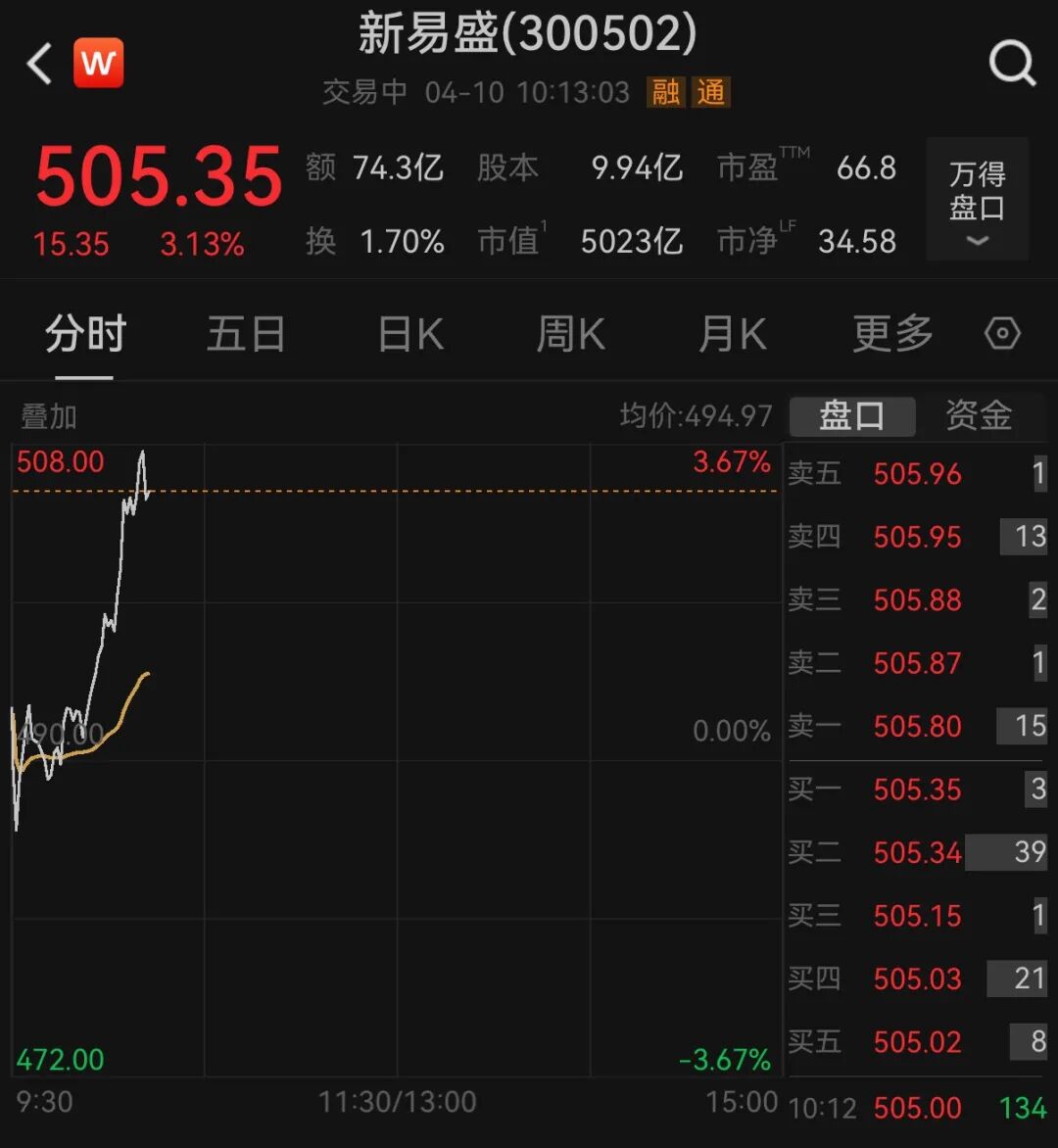
Task: Show the 月K chart tab
Action: 732,335
